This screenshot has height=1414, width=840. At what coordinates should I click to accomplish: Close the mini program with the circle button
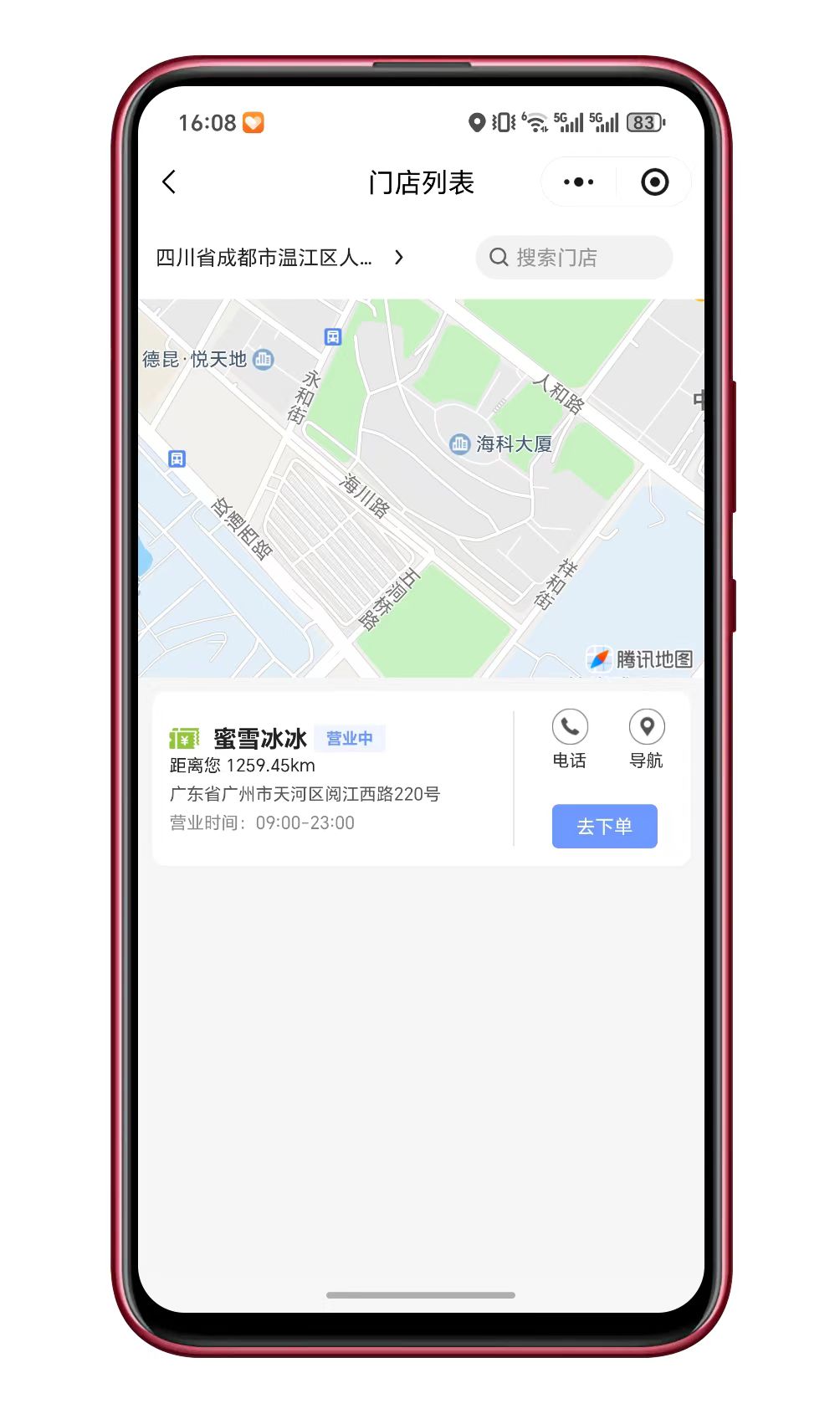pos(654,182)
